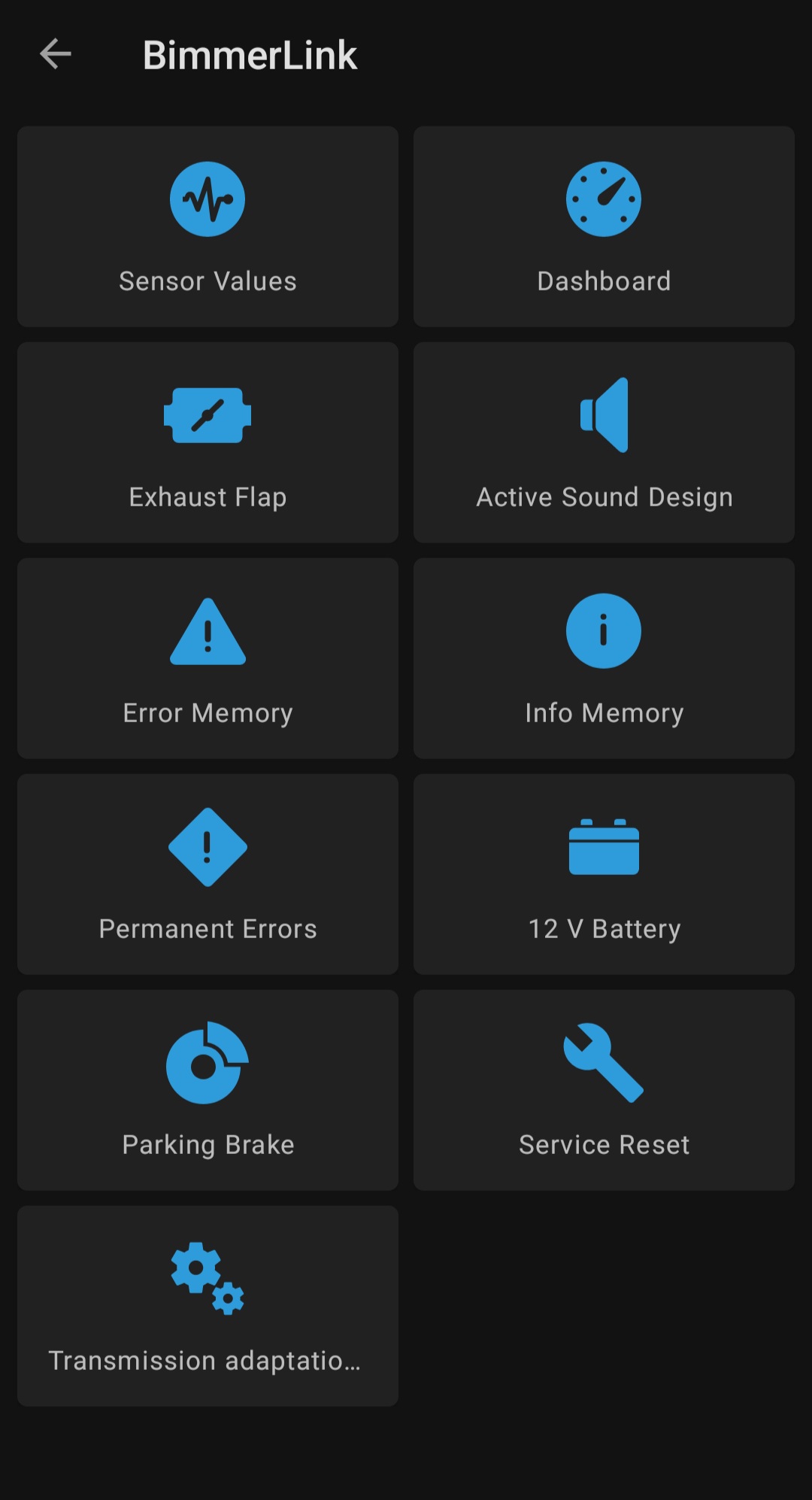Open the Info Memory tile
812x1500 pixels.
point(604,658)
